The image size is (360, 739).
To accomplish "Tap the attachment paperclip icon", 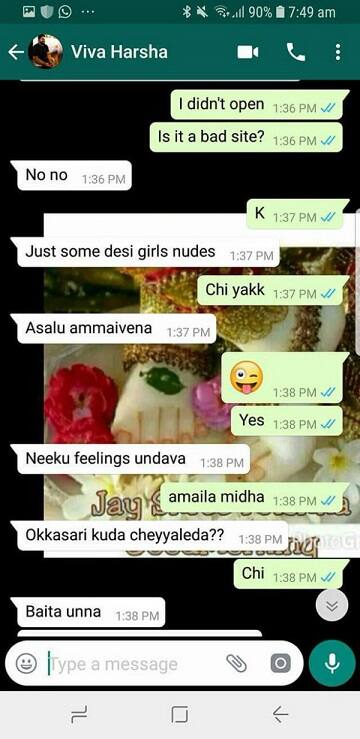I will tap(237, 664).
